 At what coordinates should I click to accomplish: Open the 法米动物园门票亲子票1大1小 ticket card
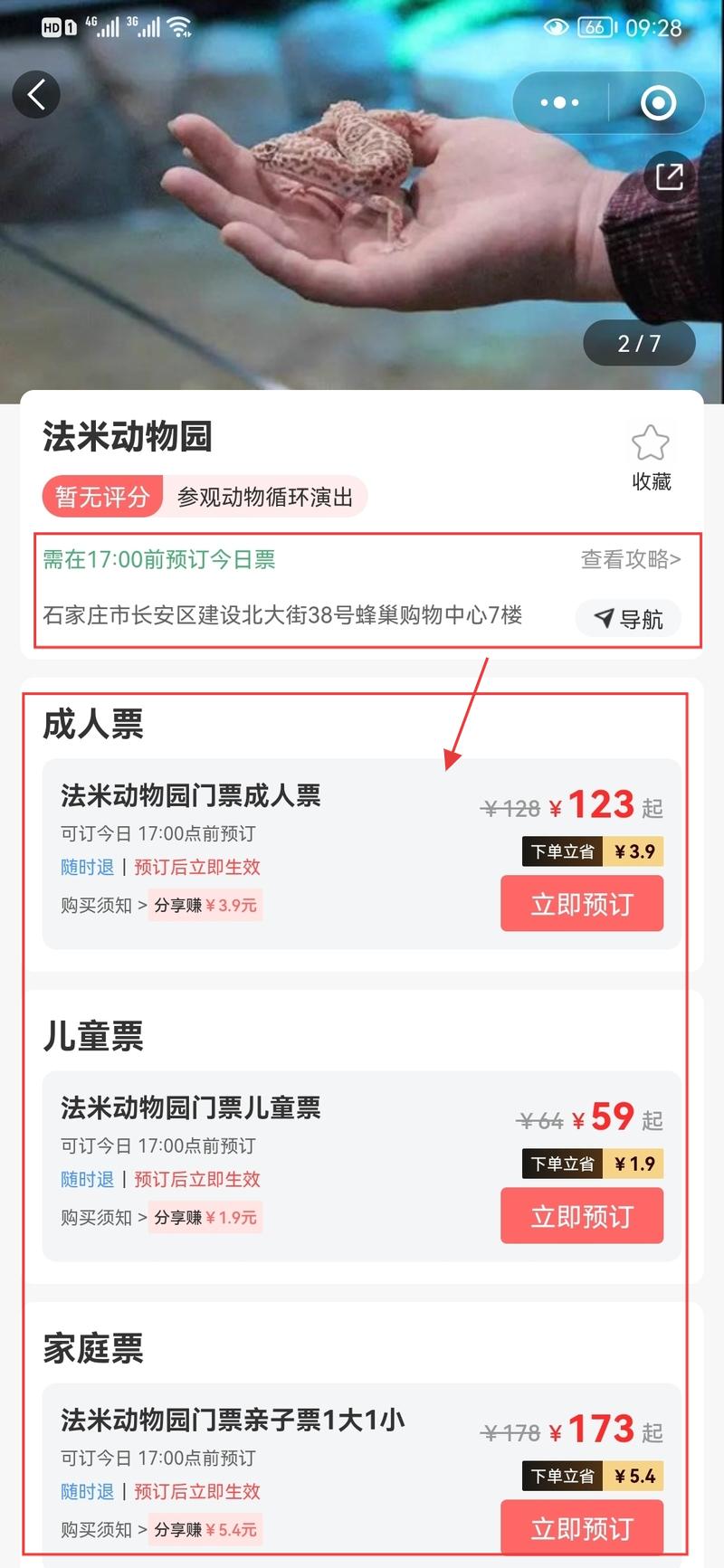point(233,1420)
